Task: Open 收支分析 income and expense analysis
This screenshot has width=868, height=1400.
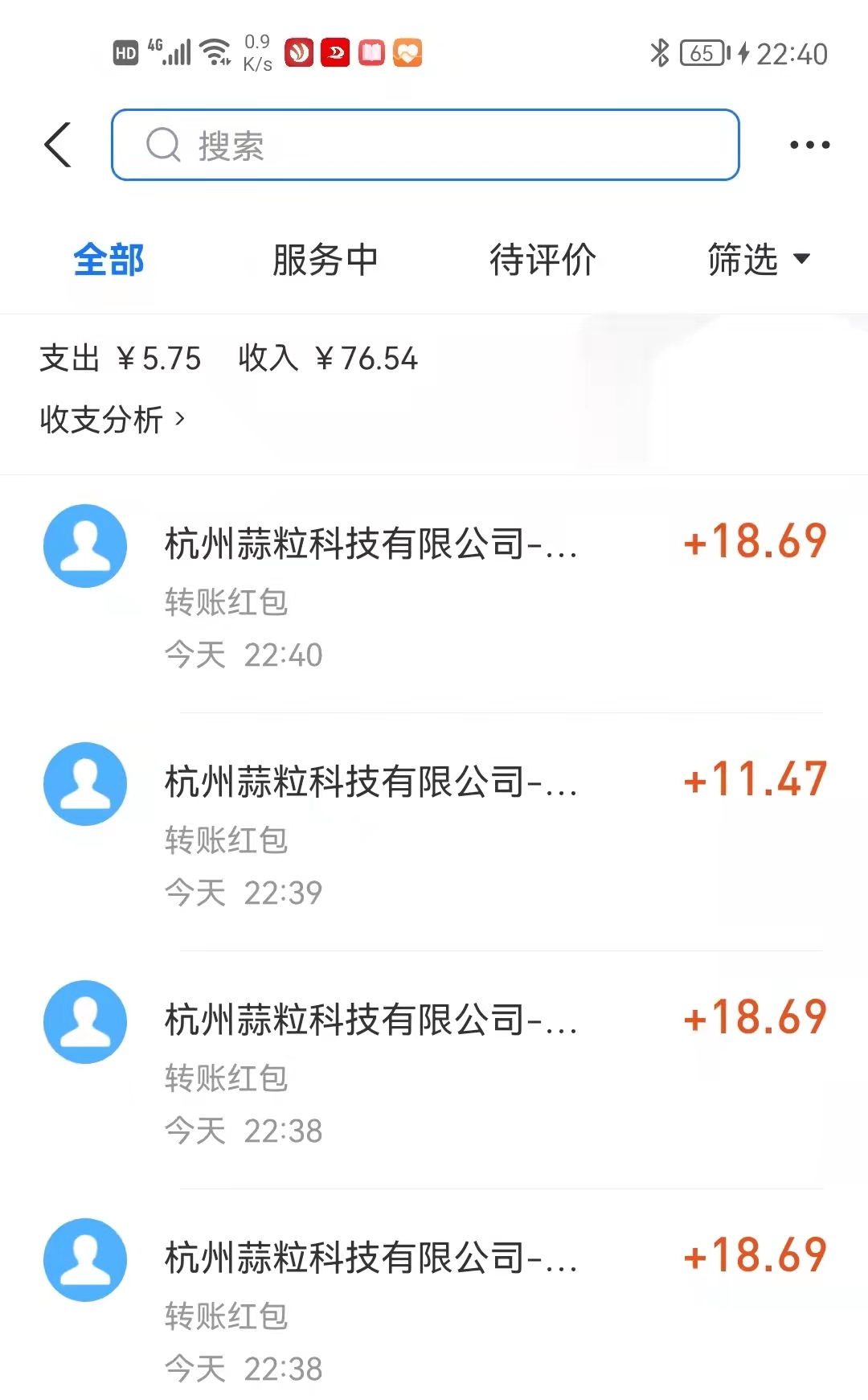Action: (x=113, y=420)
